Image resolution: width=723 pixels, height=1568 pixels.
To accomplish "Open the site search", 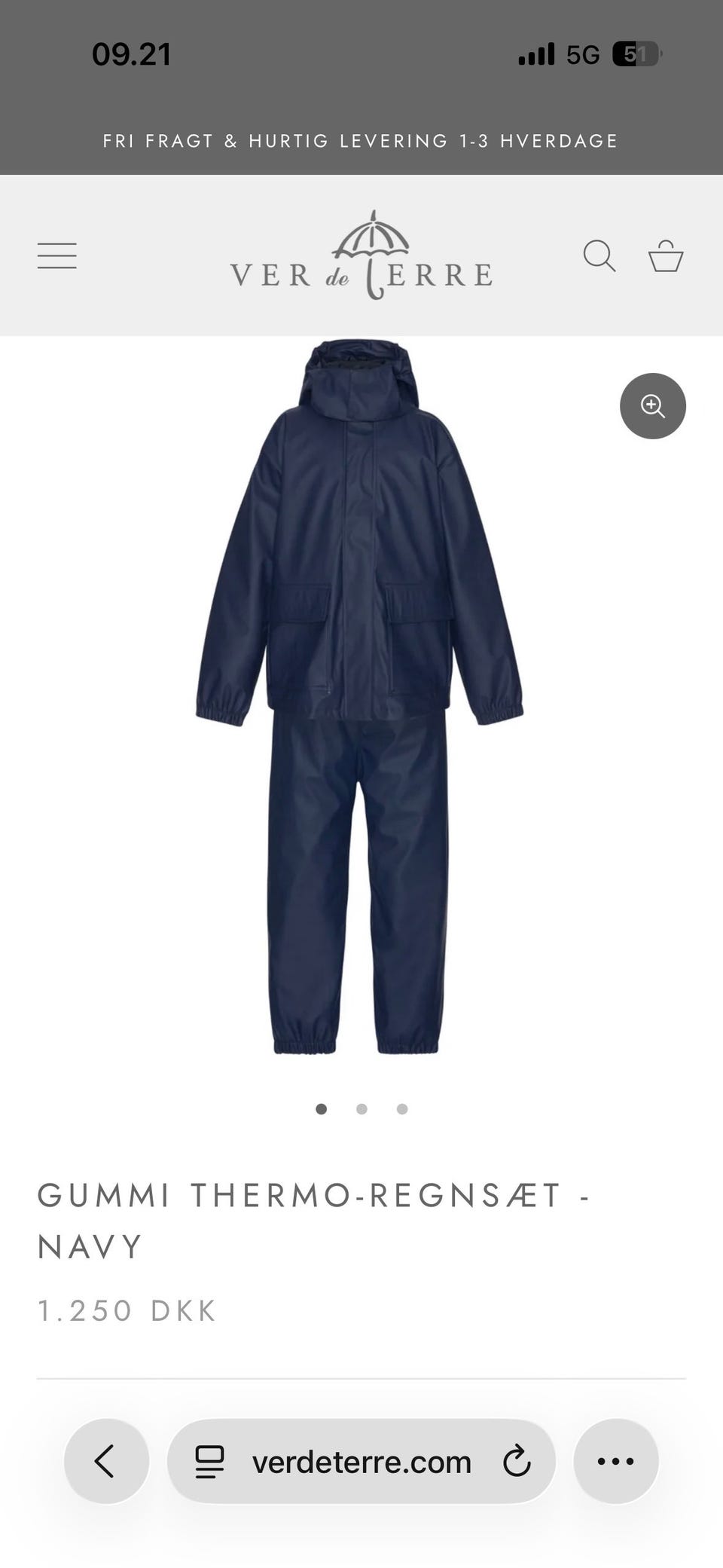I will click(599, 256).
